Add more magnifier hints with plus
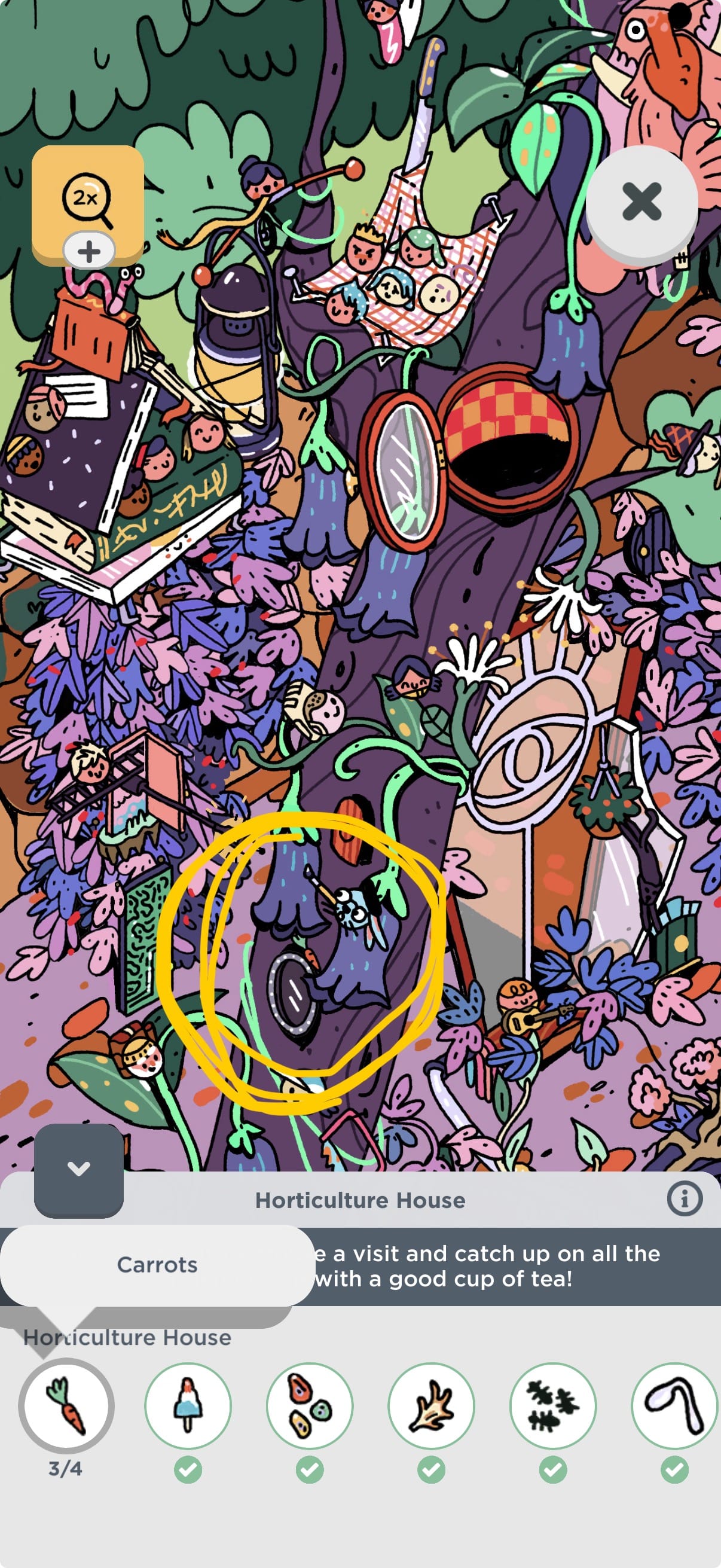 [90, 251]
